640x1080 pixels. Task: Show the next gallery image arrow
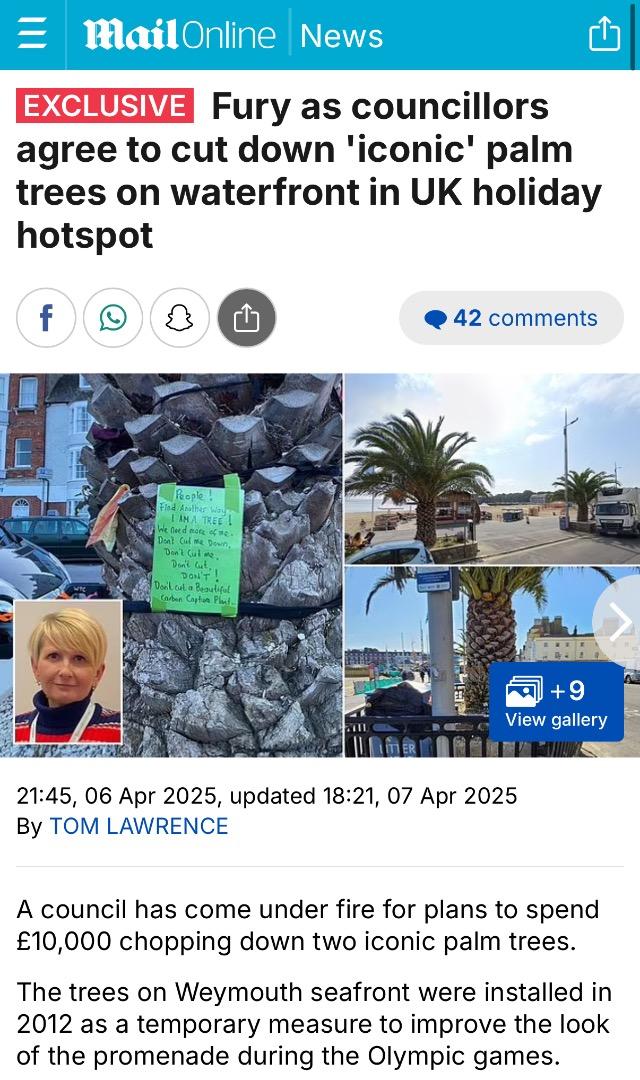point(620,622)
